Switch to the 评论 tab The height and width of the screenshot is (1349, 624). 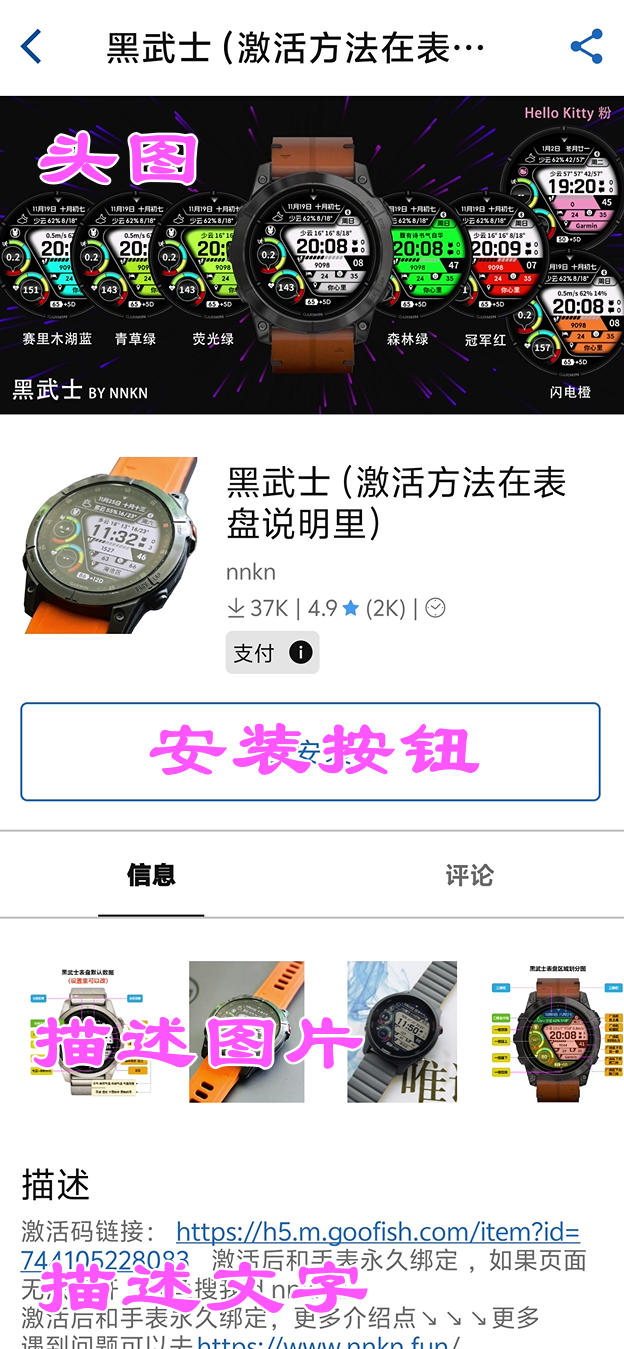point(469,875)
